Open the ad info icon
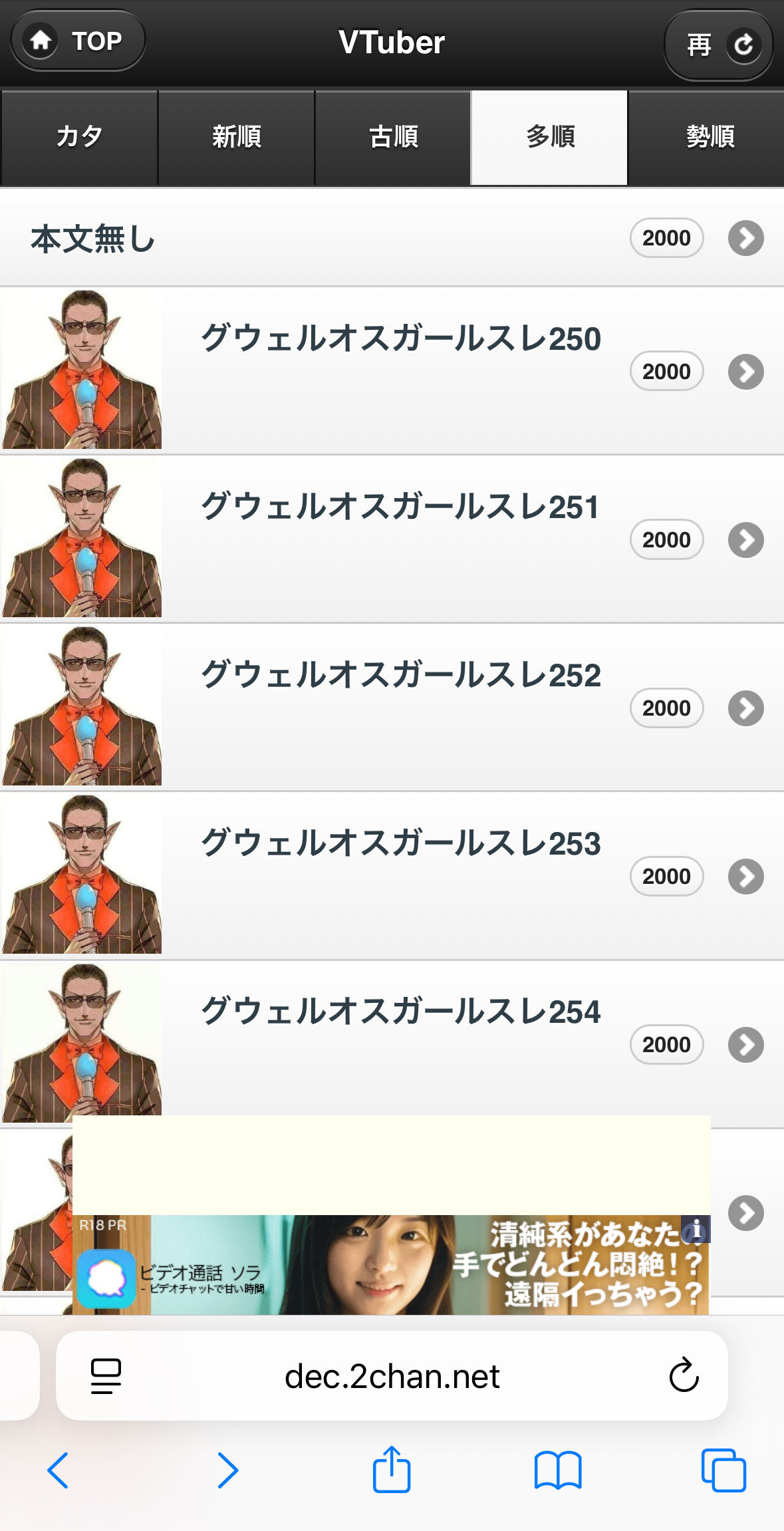784x1531 pixels. coord(696,1229)
